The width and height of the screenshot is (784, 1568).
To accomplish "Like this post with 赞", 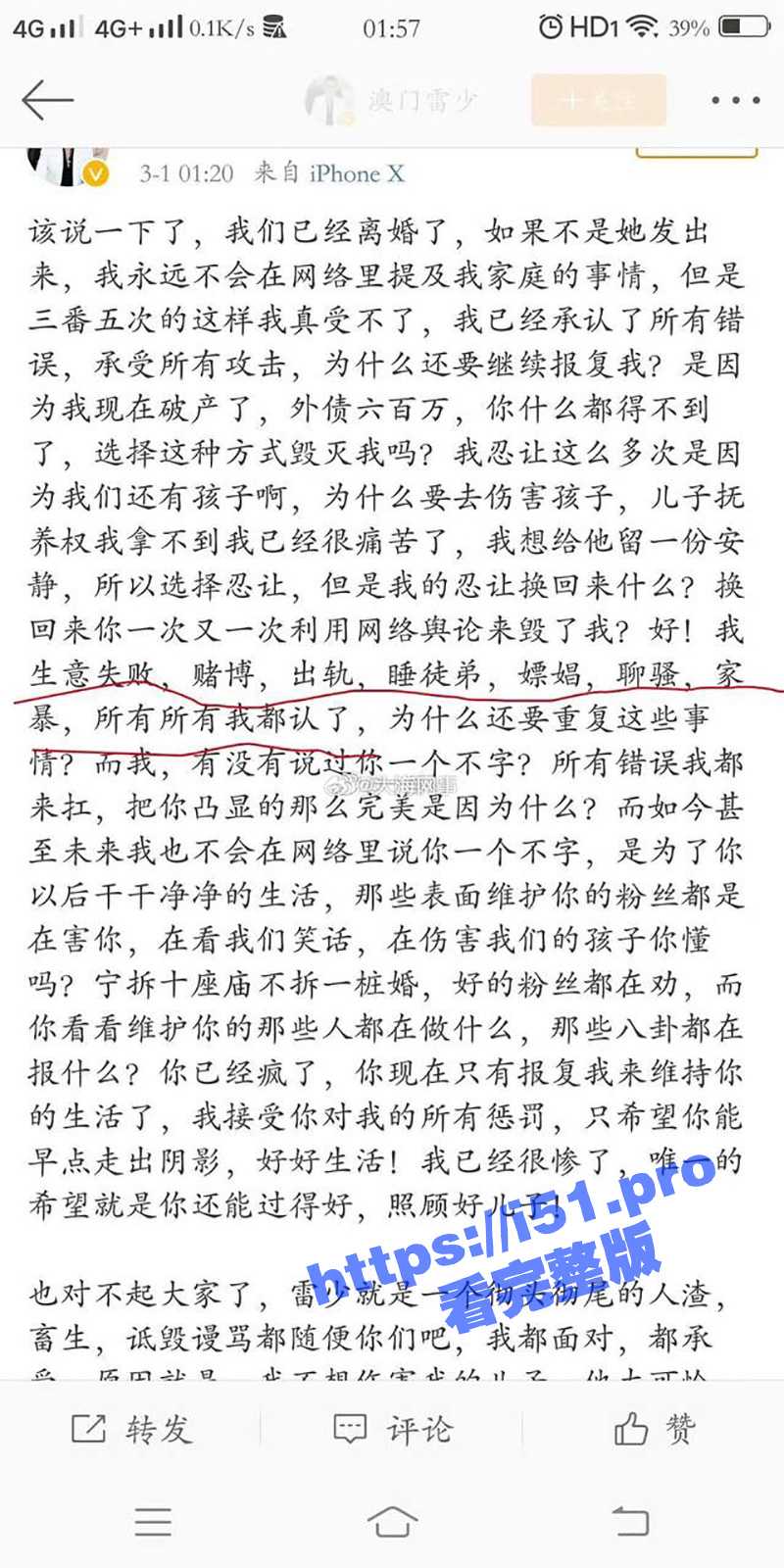I will tap(654, 1429).
